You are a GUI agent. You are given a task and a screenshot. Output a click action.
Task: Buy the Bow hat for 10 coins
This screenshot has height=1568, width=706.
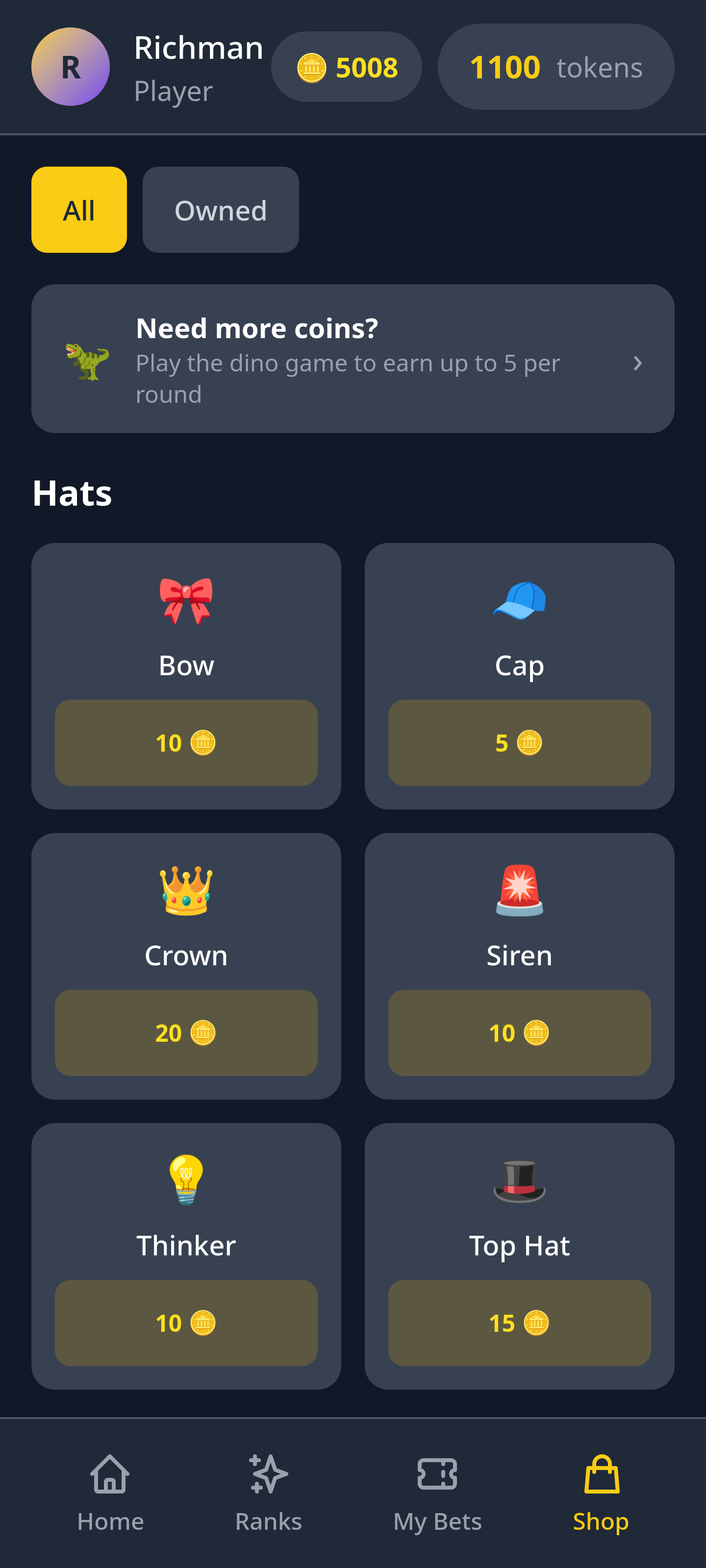(186, 743)
